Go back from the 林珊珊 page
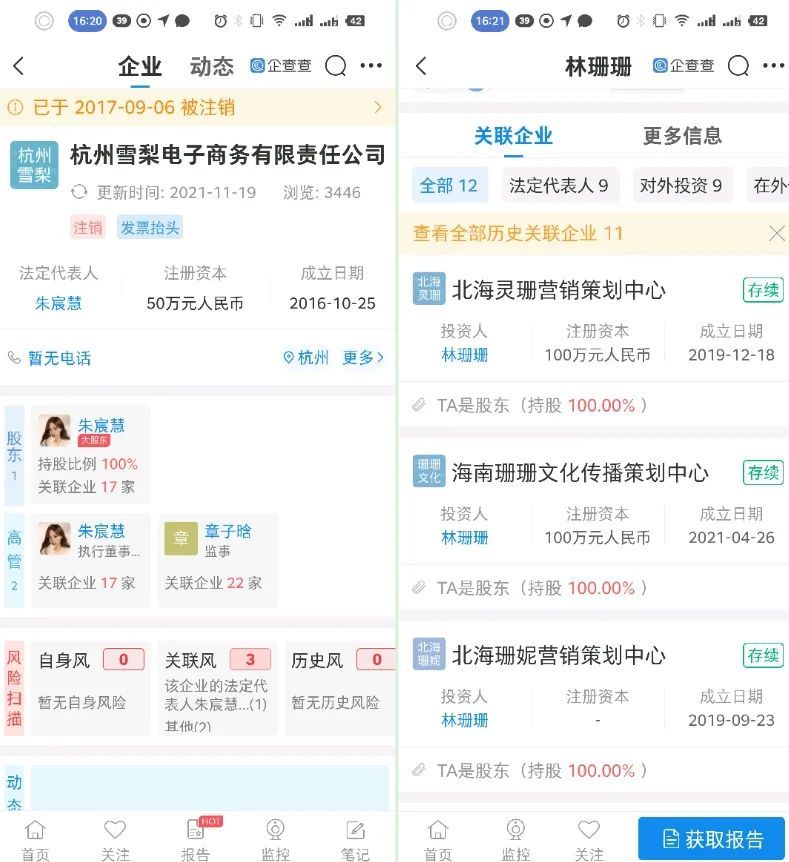 click(x=420, y=66)
